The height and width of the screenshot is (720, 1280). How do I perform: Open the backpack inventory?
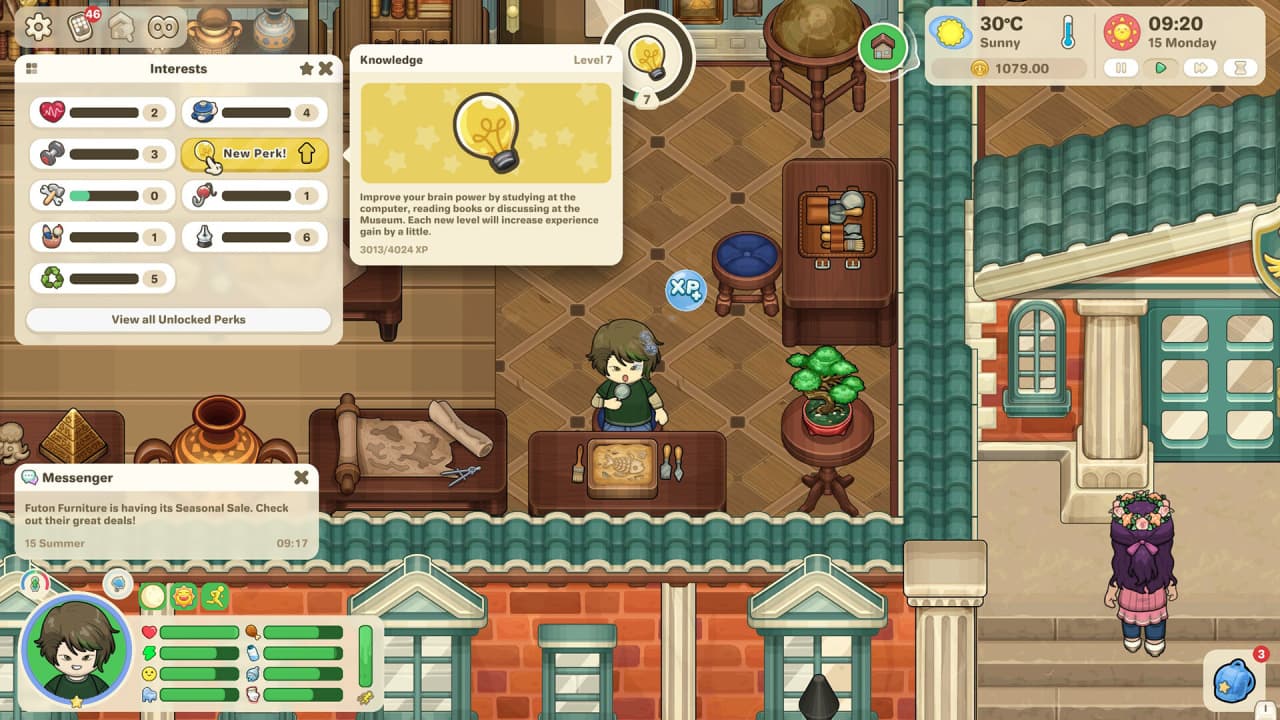(1233, 681)
